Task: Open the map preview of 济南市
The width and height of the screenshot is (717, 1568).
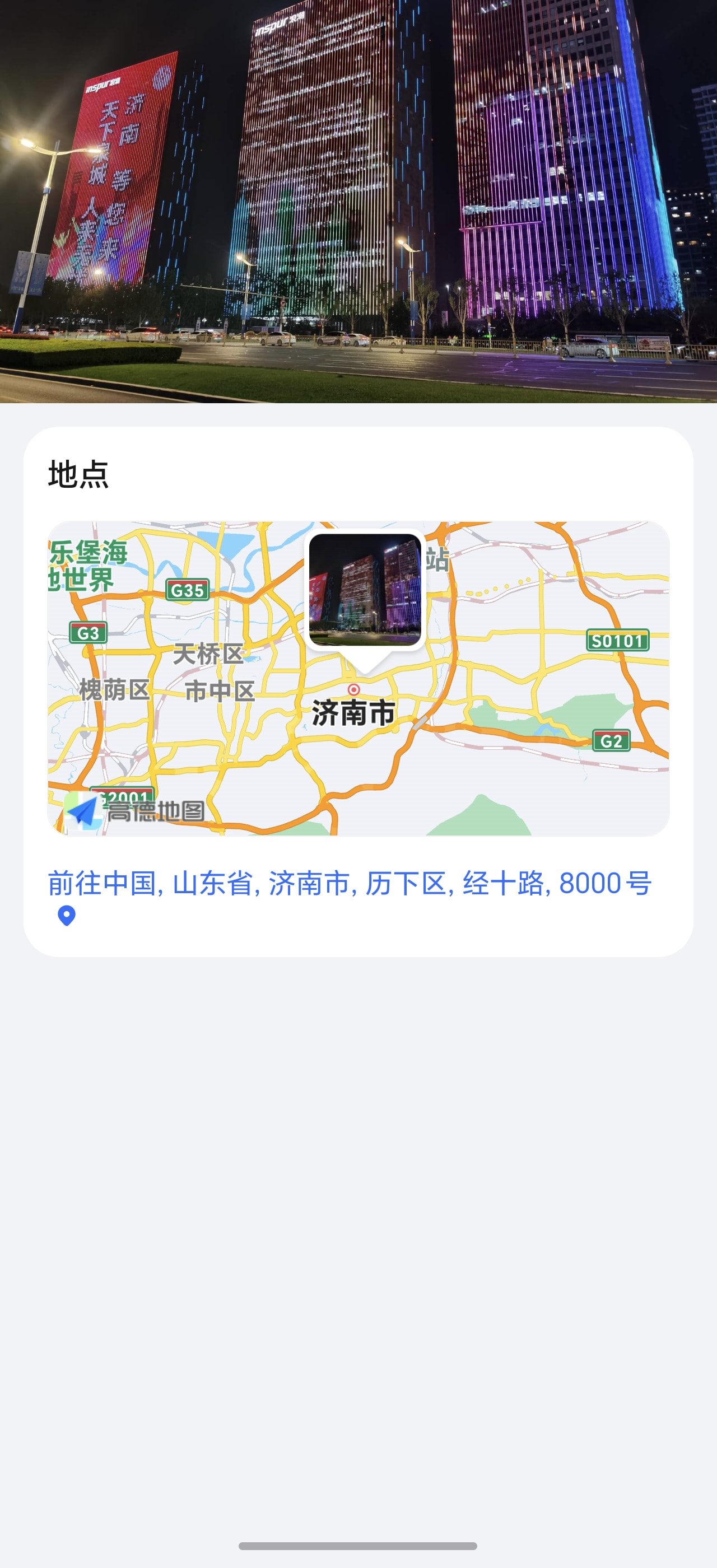Action: click(x=358, y=678)
